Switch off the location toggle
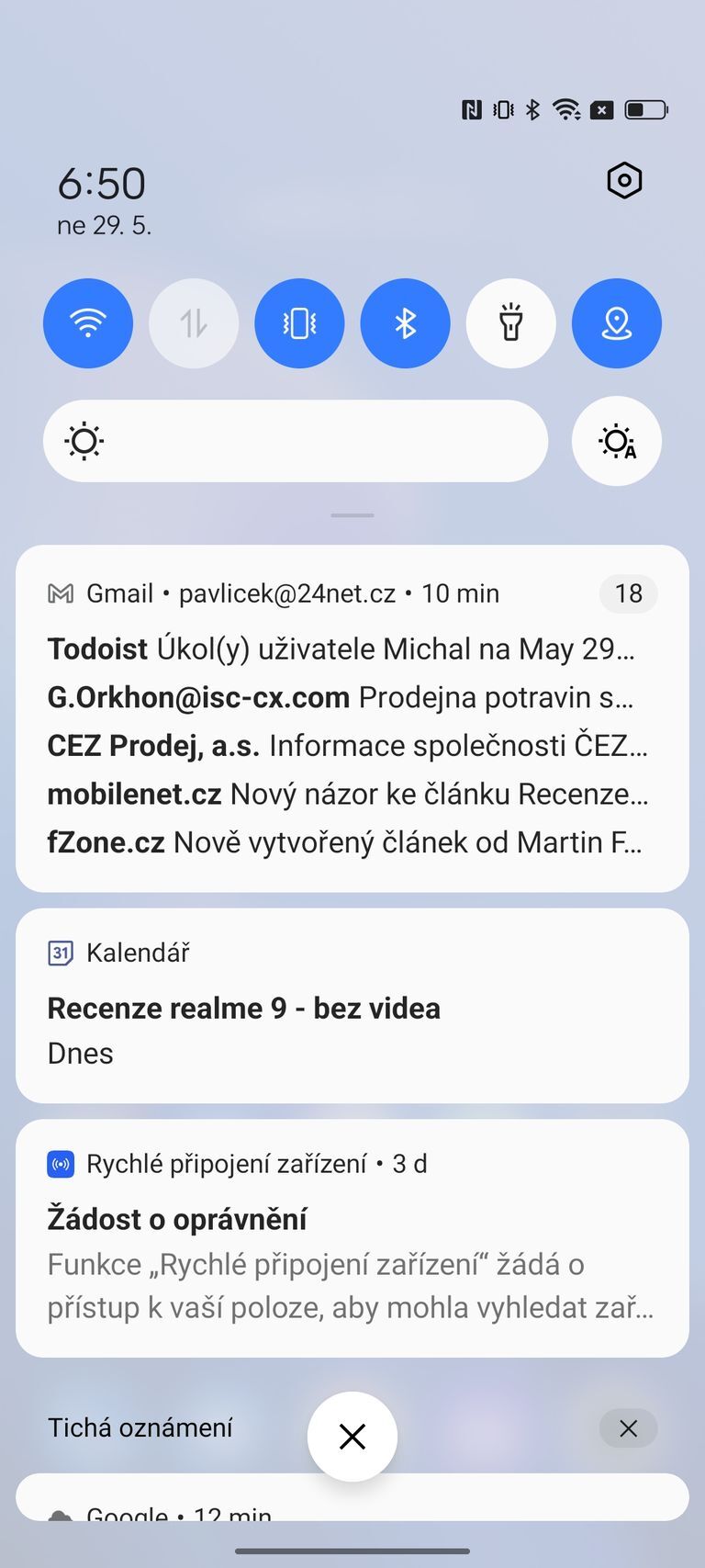 [x=617, y=323]
